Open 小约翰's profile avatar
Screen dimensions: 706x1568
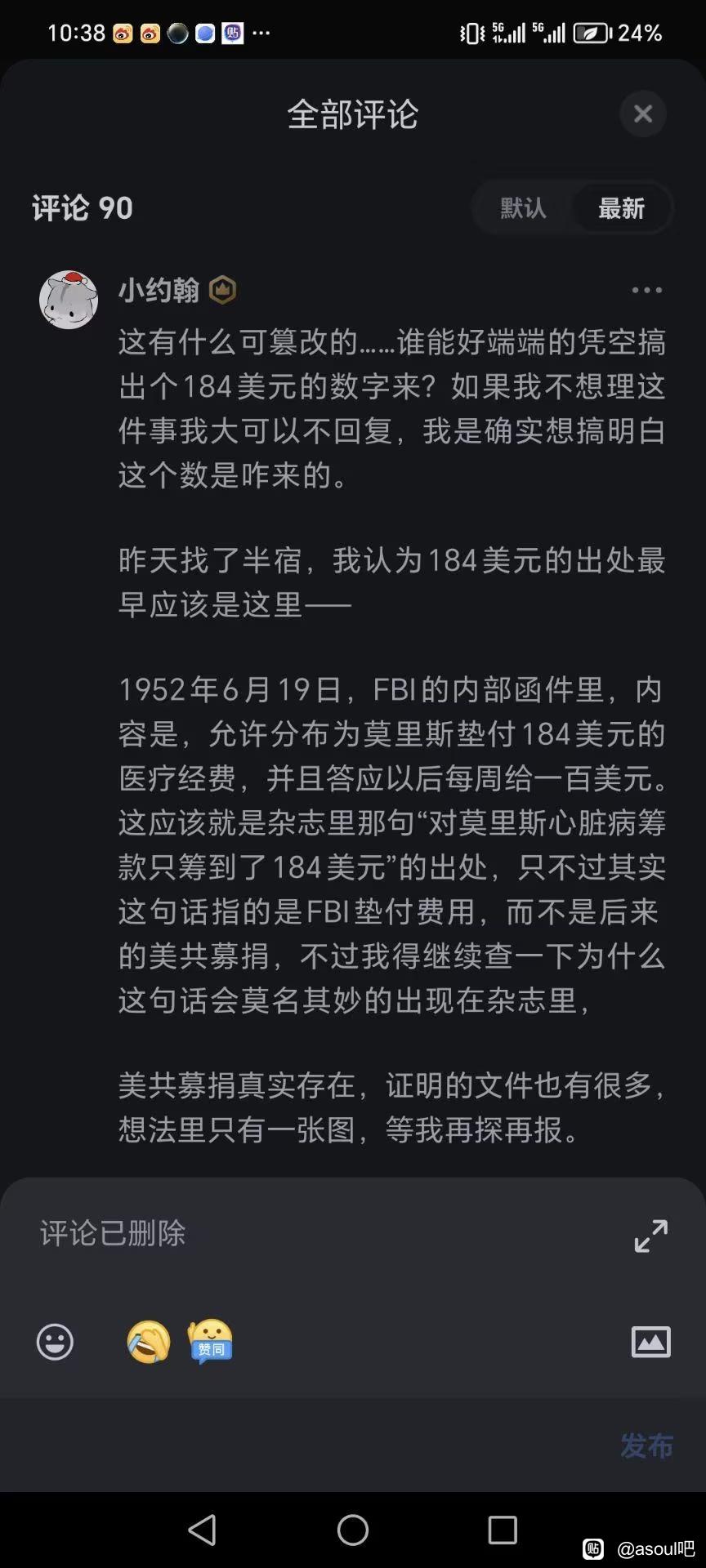pyautogui.click(x=69, y=300)
